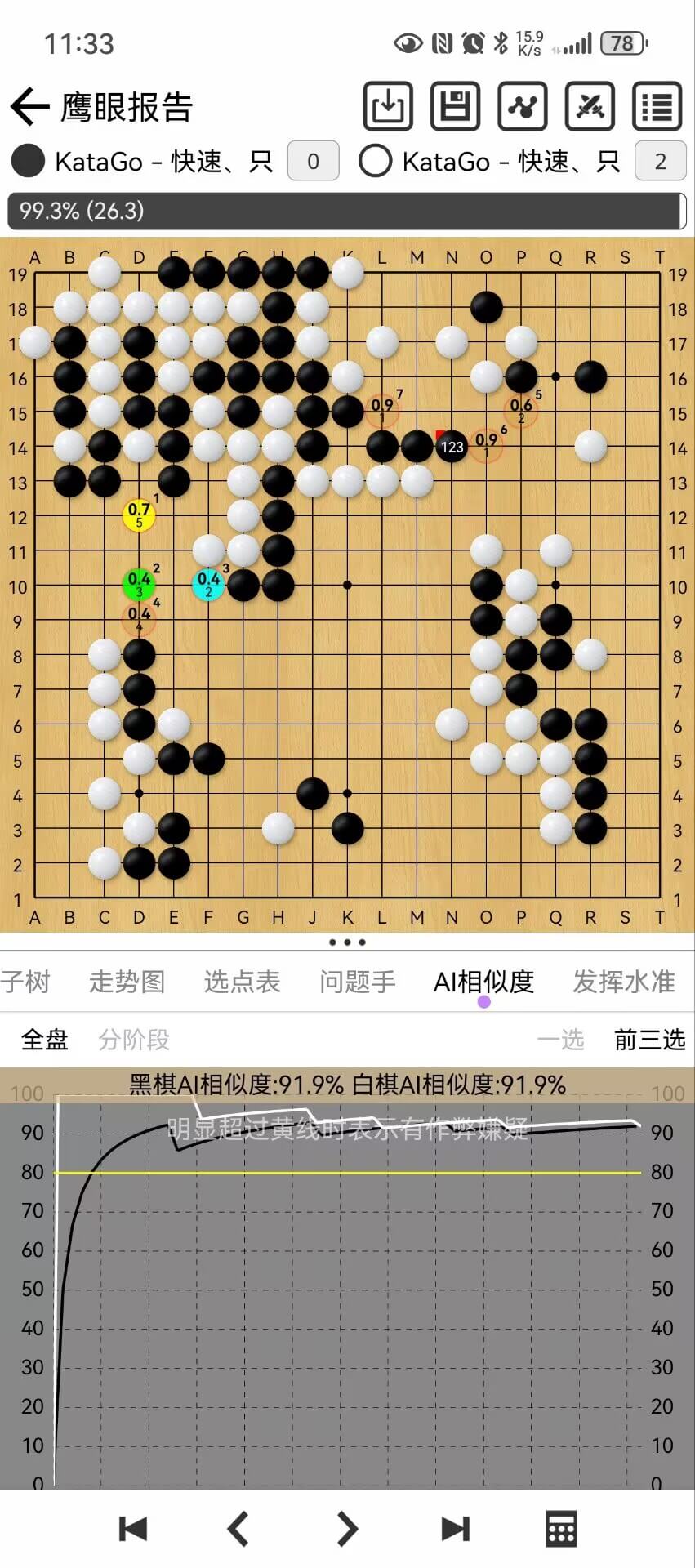Viewport: 695px width, 1568px height.
Task: Choose 一选 option
Action: pyautogui.click(x=560, y=1040)
